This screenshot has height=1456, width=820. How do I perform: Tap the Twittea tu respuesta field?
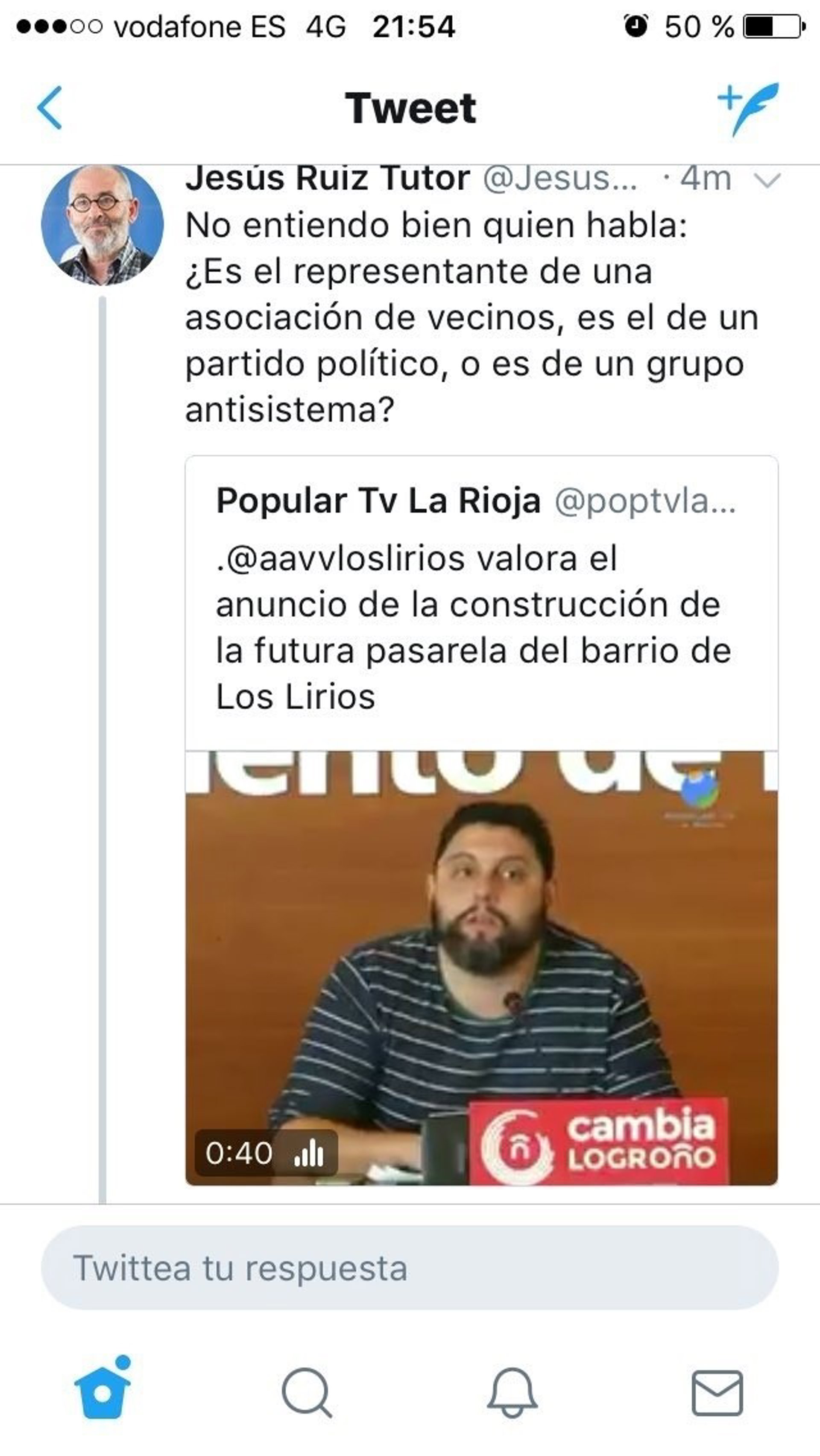tap(410, 1268)
